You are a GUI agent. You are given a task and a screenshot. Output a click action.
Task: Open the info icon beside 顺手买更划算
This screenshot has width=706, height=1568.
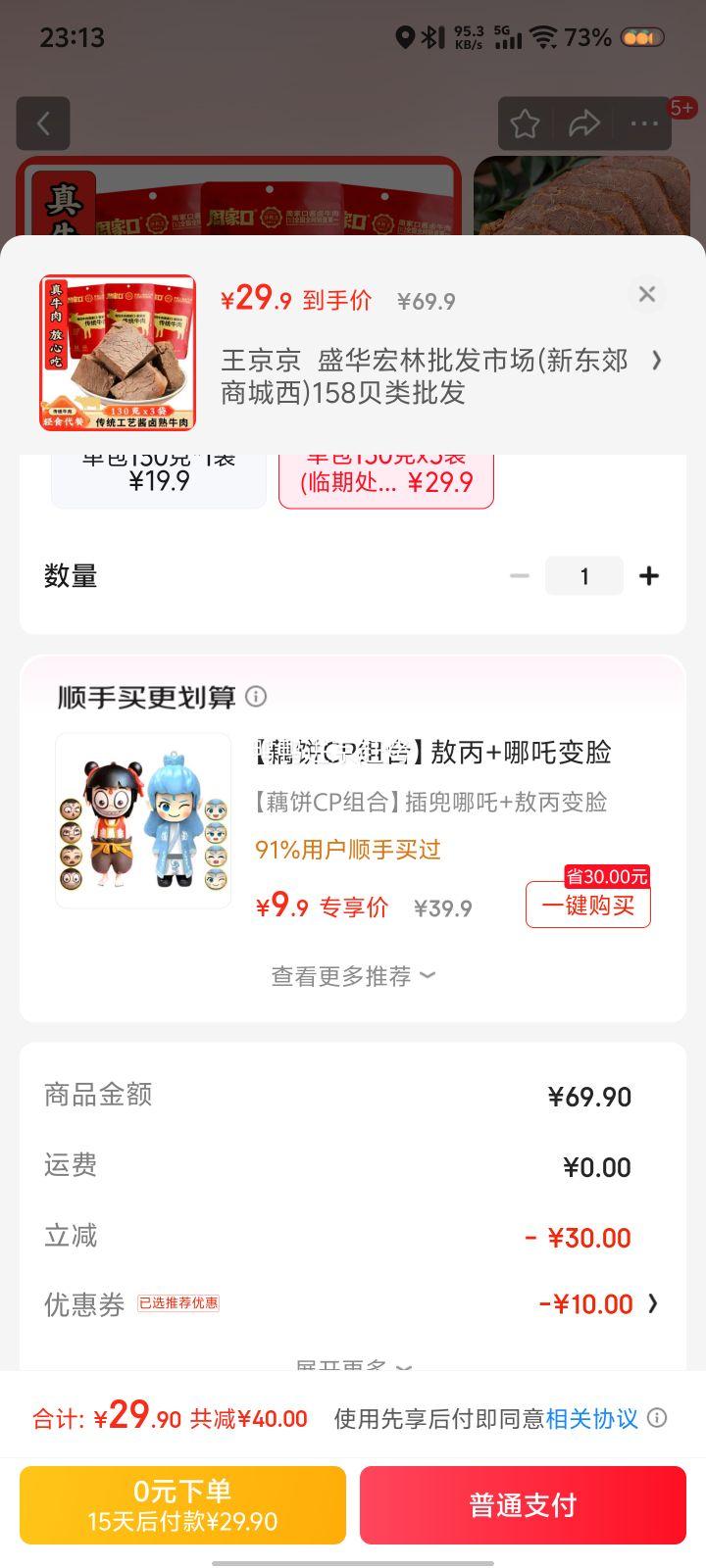point(256,697)
